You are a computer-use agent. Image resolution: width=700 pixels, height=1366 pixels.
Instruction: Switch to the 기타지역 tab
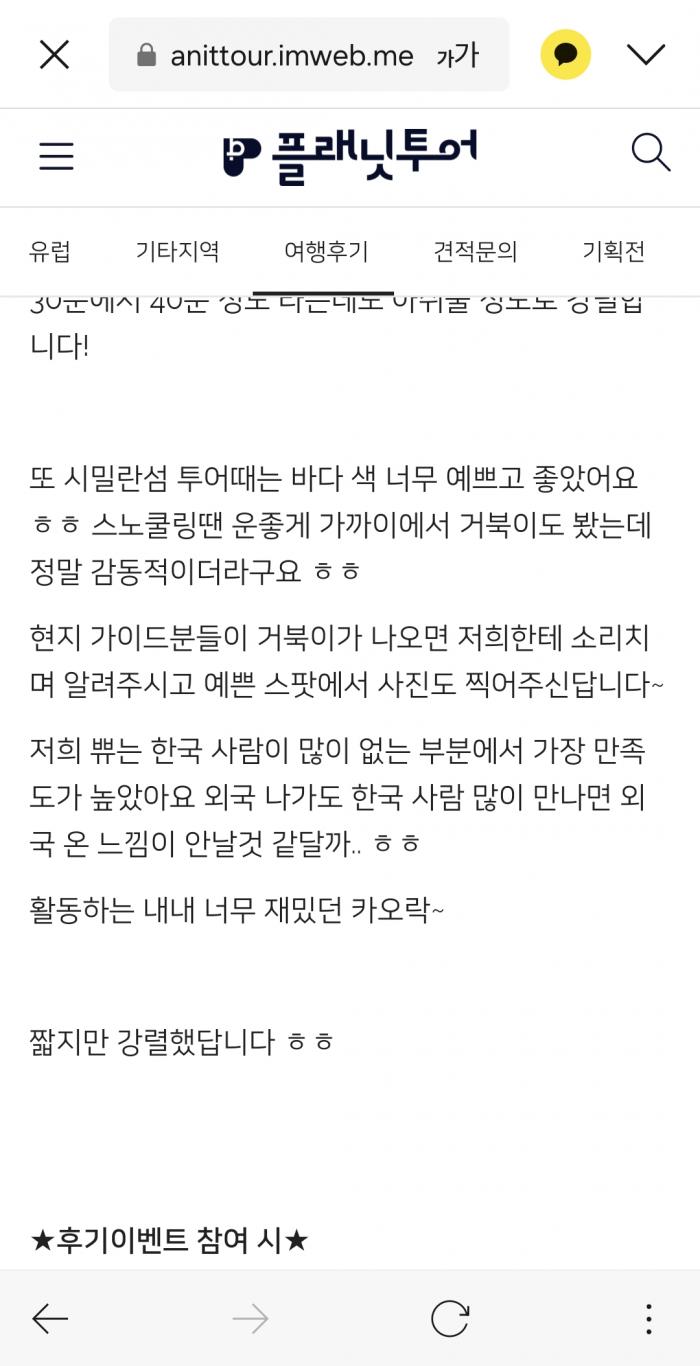tap(177, 251)
